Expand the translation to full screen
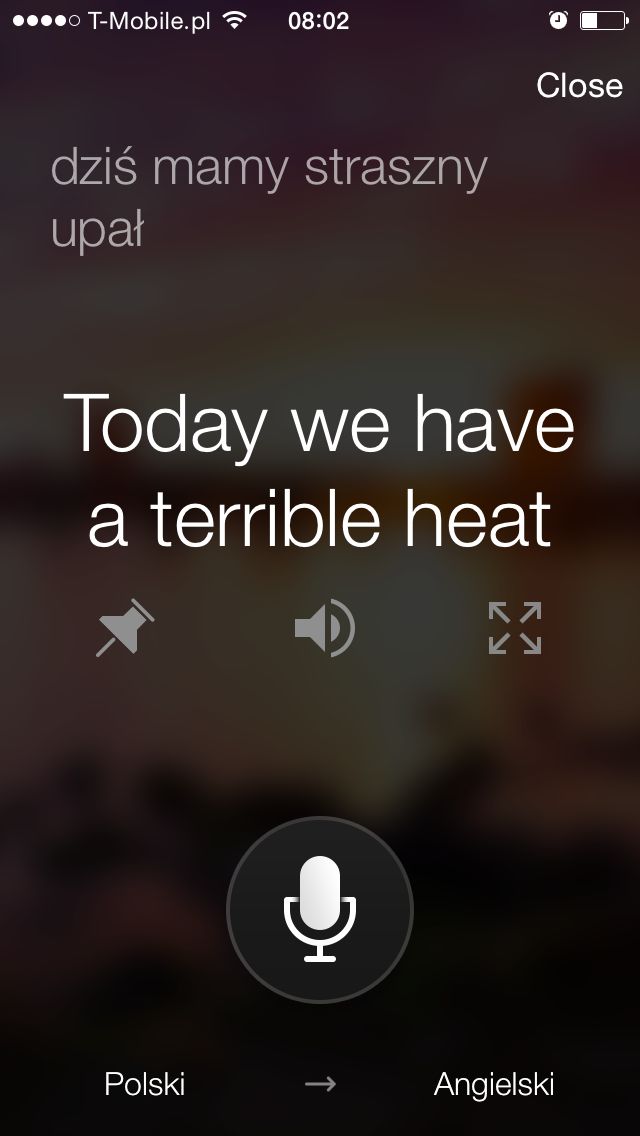This screenshot has width=640, height=1136. coord(515,628)
